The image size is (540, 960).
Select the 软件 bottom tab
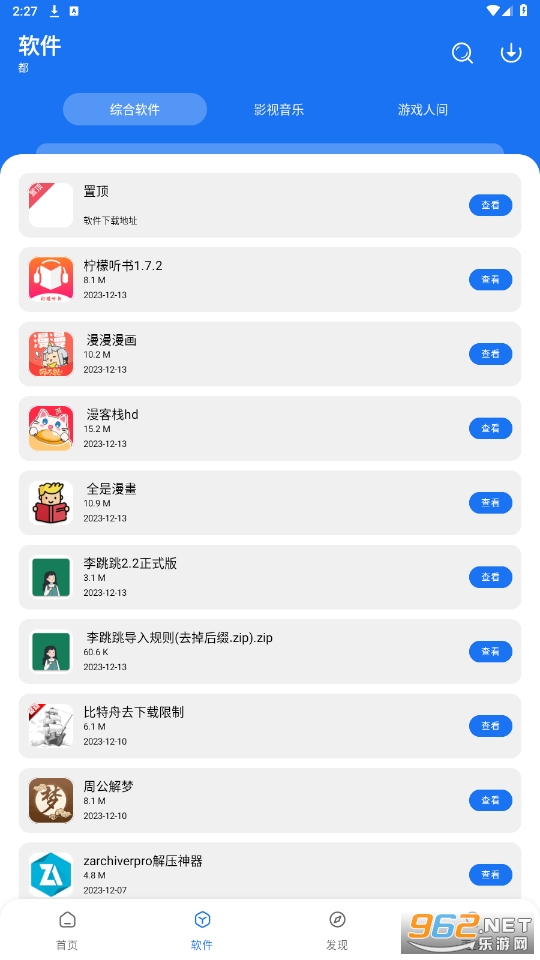[x=202, y=931]
